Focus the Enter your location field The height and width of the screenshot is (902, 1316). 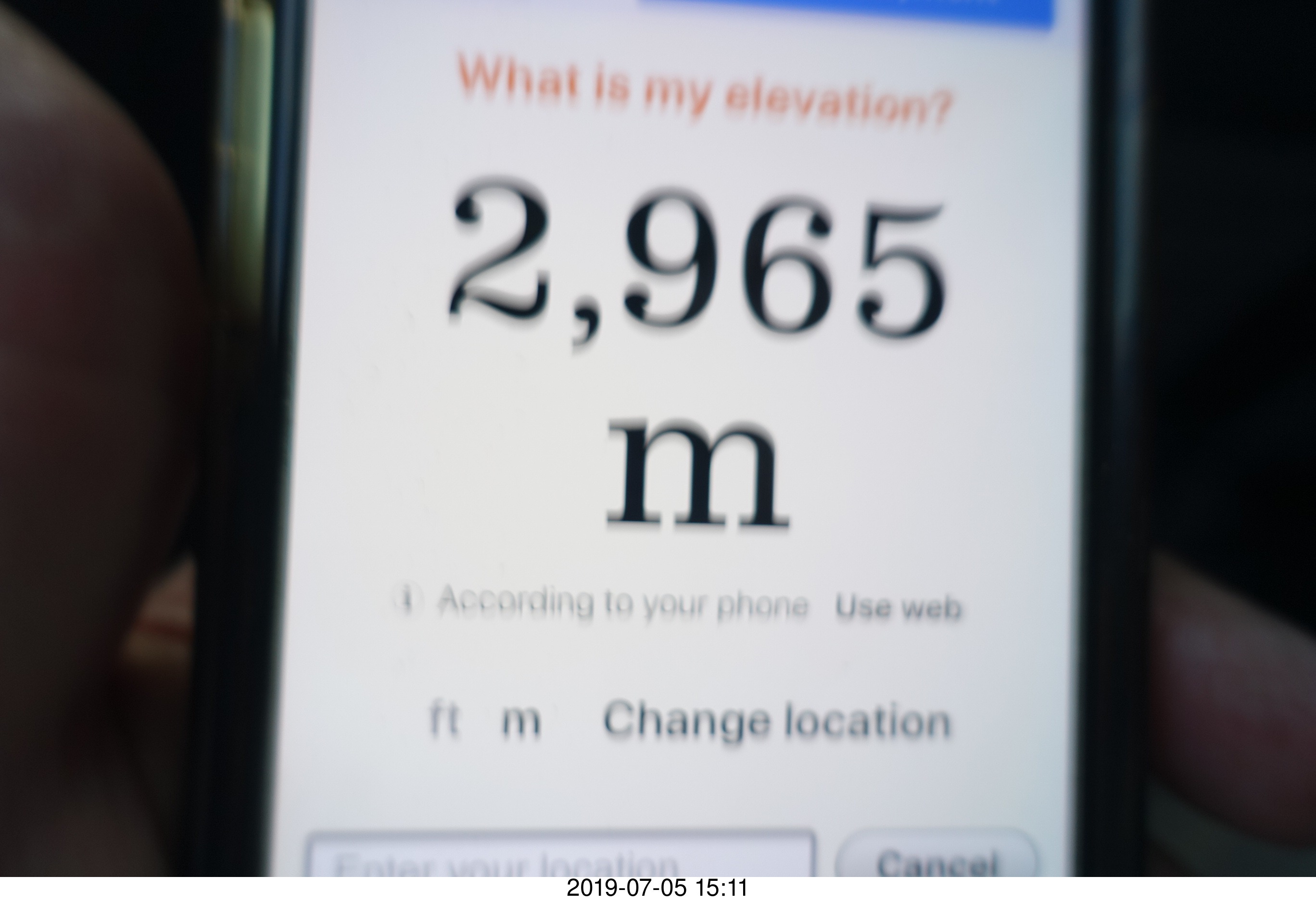(x=561, y=858)
